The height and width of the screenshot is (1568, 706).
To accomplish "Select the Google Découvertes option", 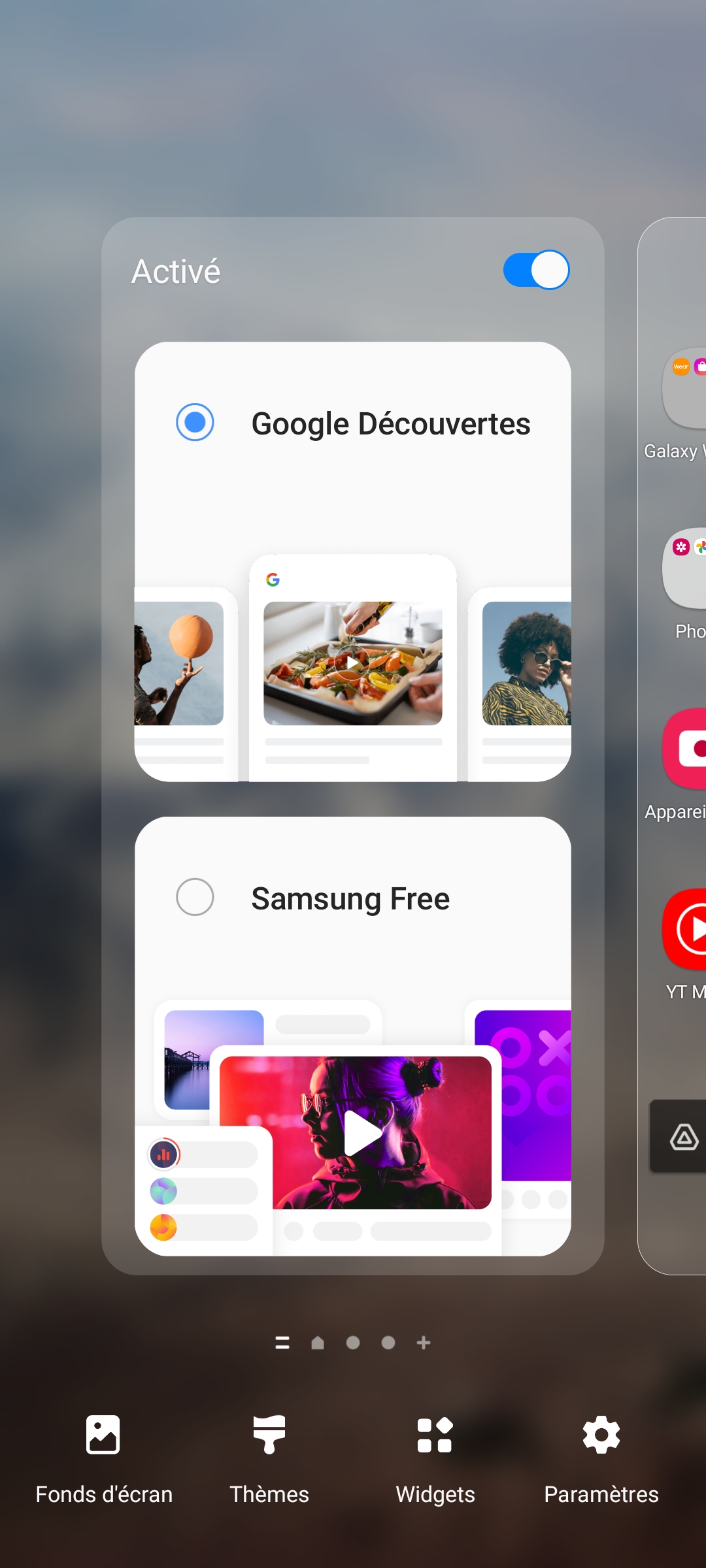I will pos(195,422).
